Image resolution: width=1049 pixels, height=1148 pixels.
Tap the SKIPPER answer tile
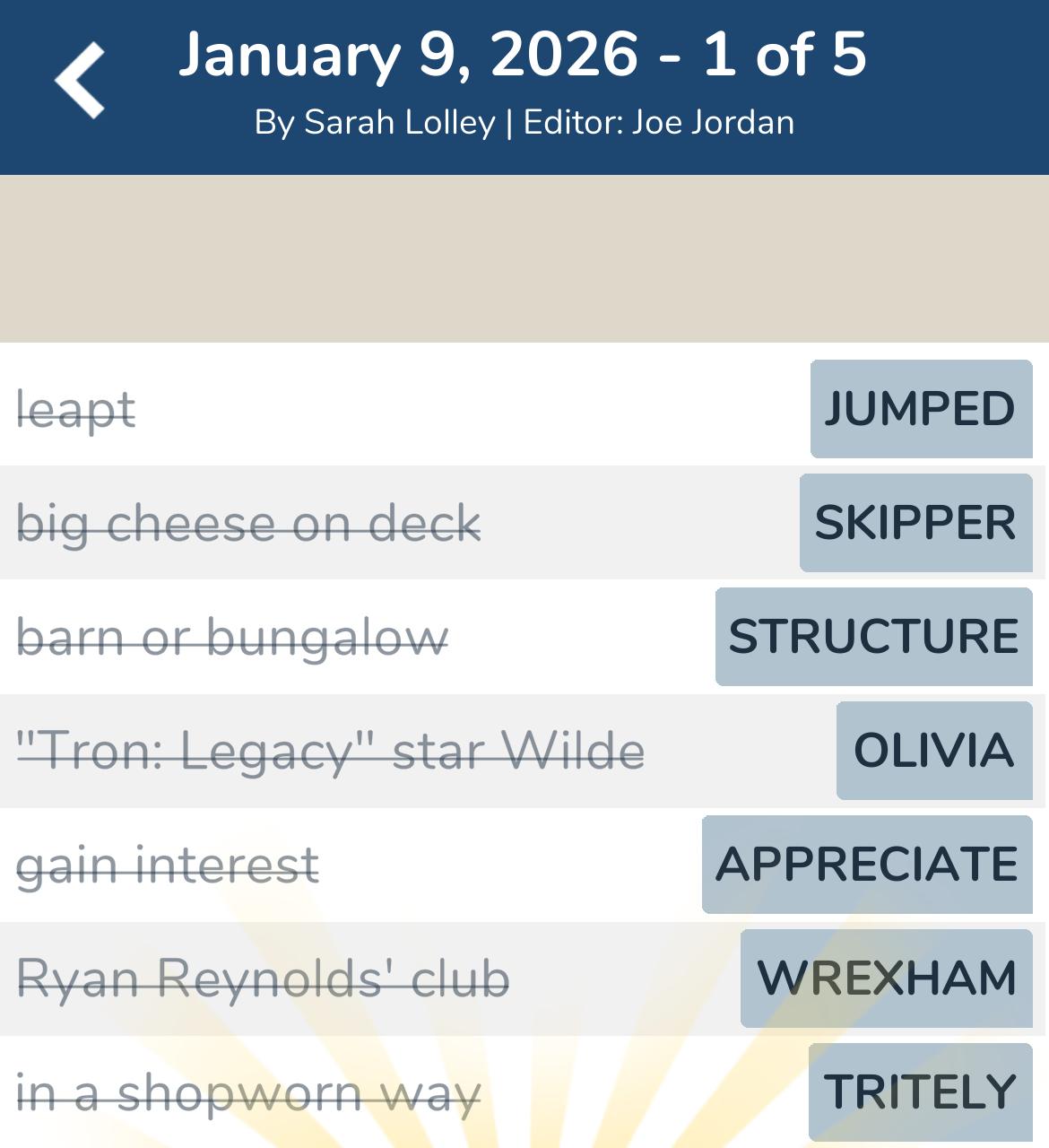915,523
